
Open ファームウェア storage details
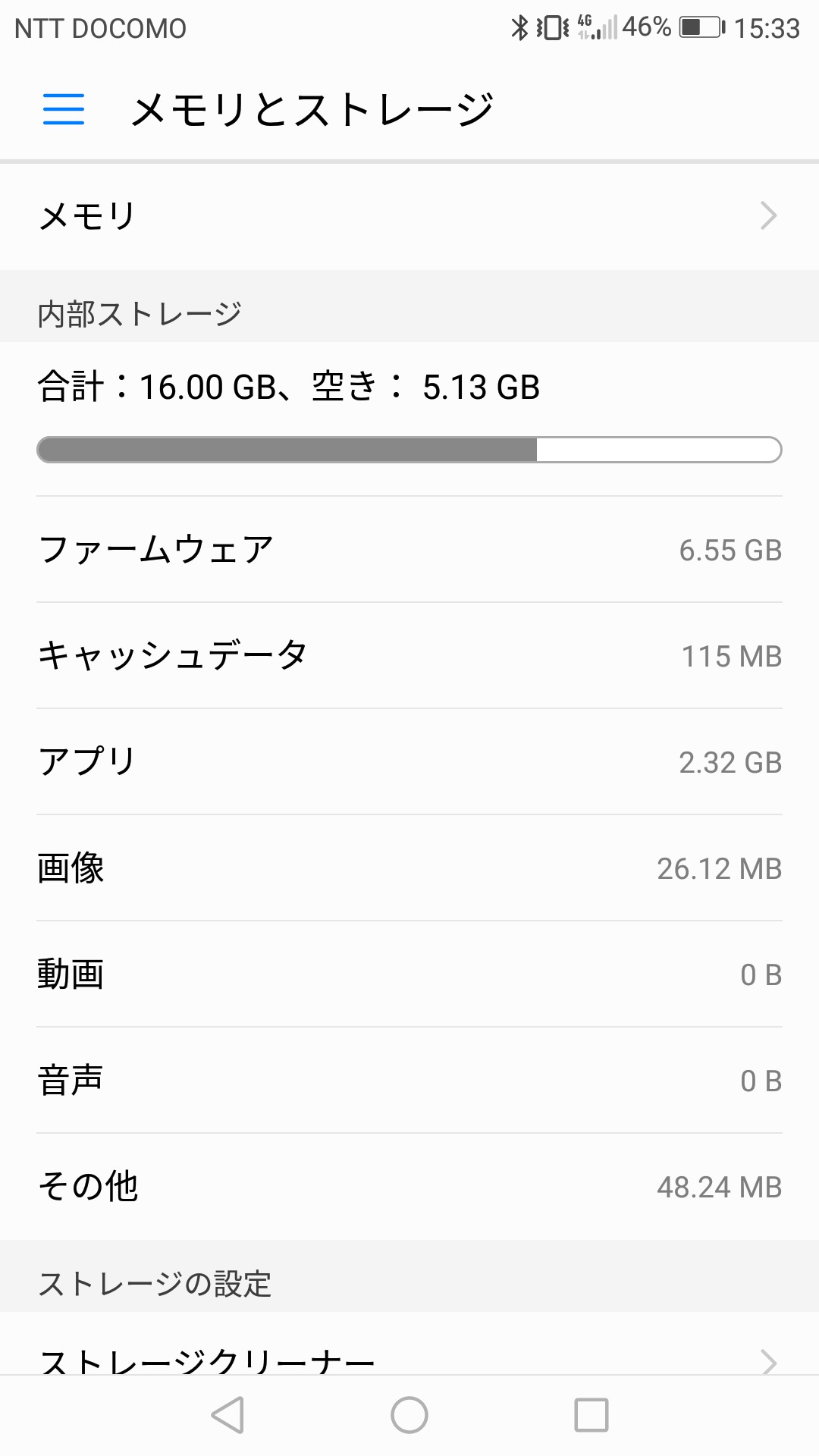tap(409, 550)
